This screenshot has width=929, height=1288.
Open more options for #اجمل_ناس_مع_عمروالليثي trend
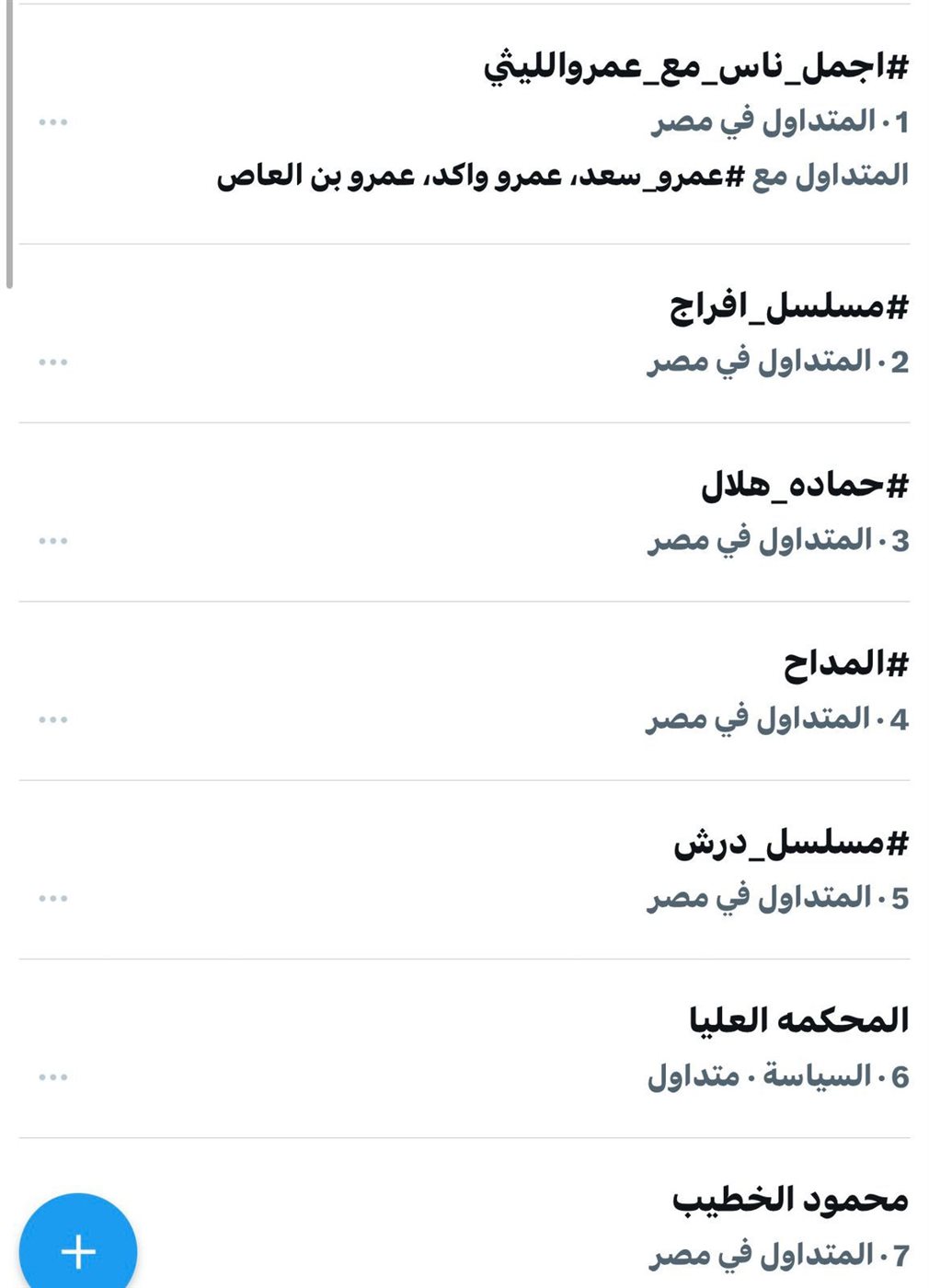pyautogui.click(x=53, y=122)
